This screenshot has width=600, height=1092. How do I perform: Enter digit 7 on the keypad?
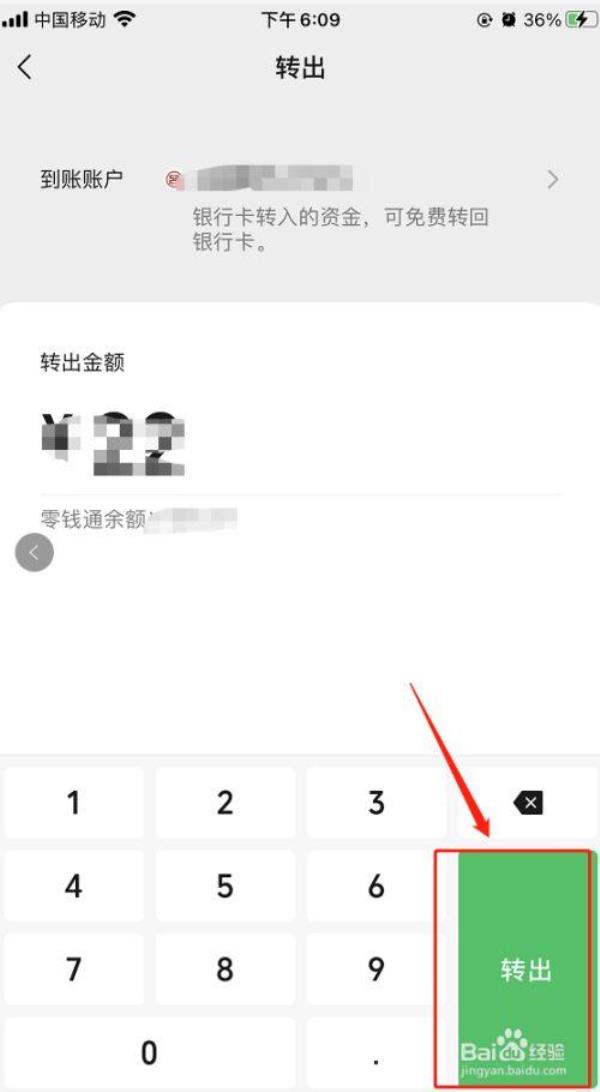tap(73, 969)
